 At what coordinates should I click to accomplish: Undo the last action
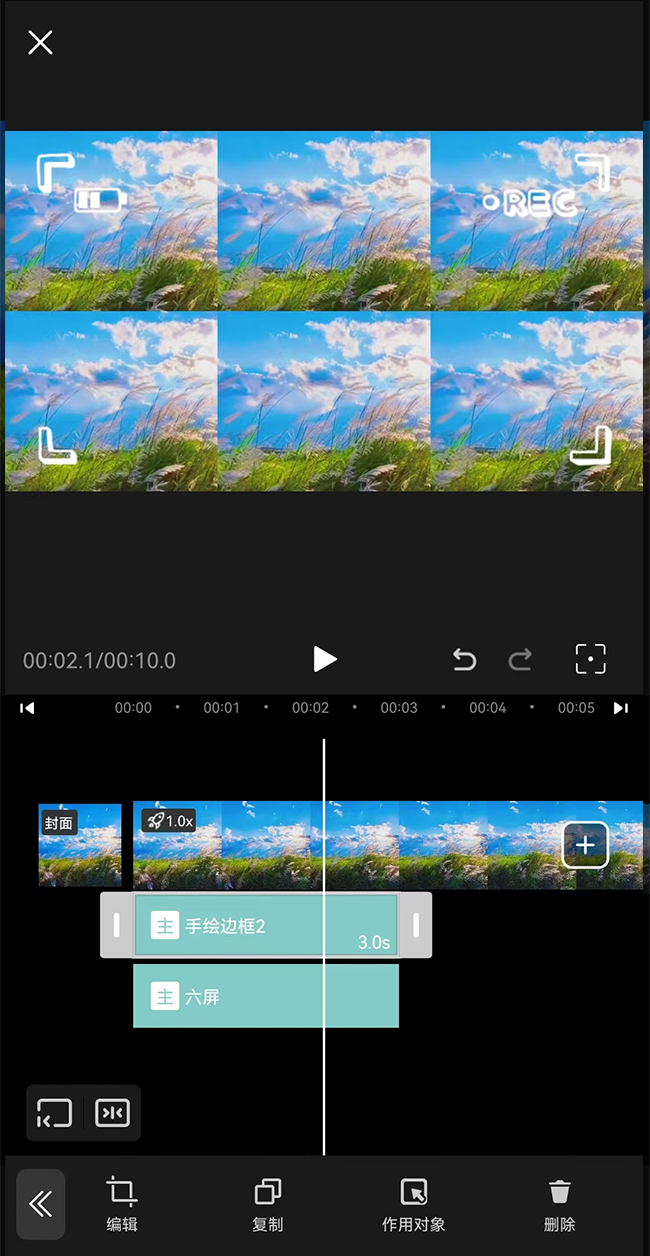pos(464,660)
